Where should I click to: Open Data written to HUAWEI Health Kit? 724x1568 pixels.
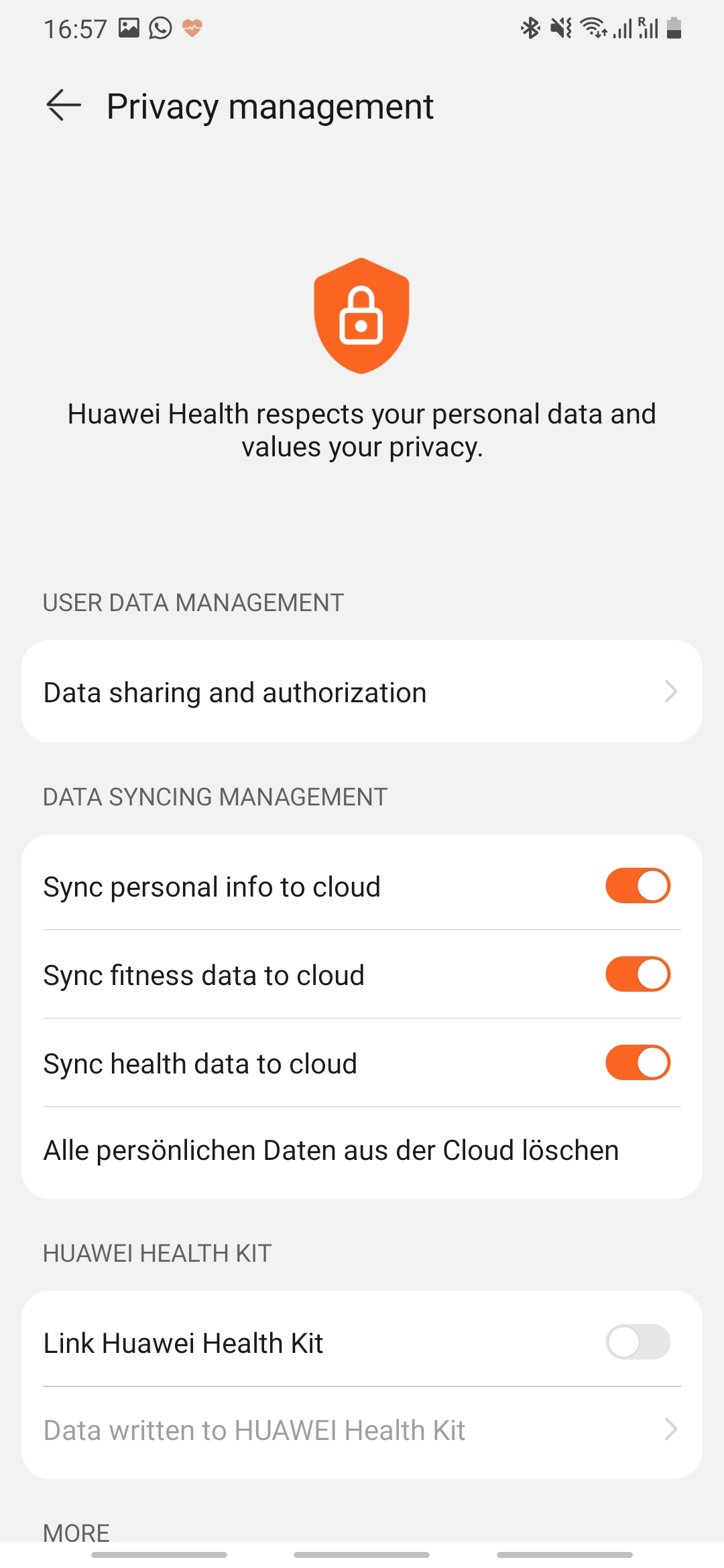362,1430
